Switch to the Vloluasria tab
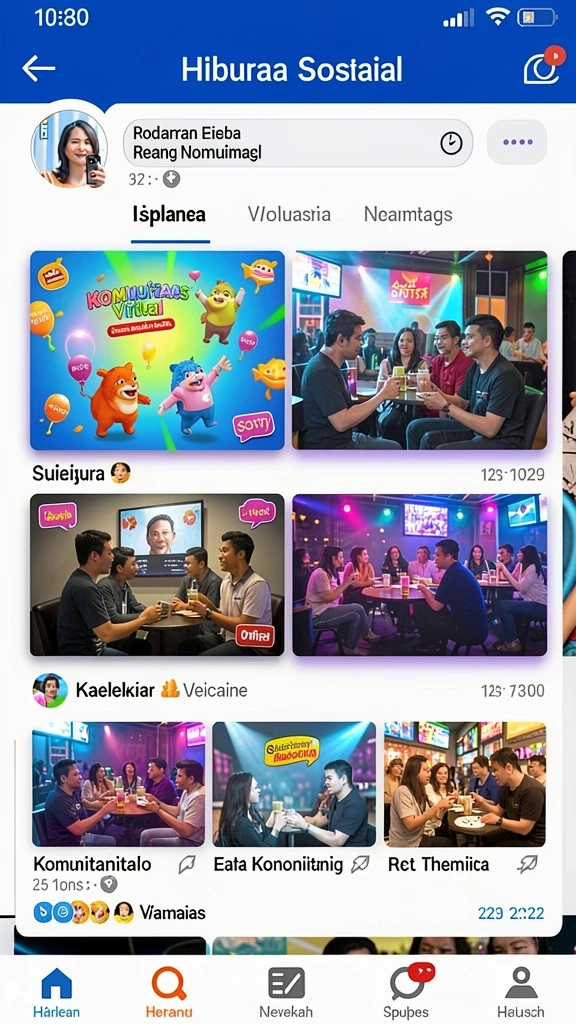Viewport: 576px width, 1024px height. pos(289,214)
